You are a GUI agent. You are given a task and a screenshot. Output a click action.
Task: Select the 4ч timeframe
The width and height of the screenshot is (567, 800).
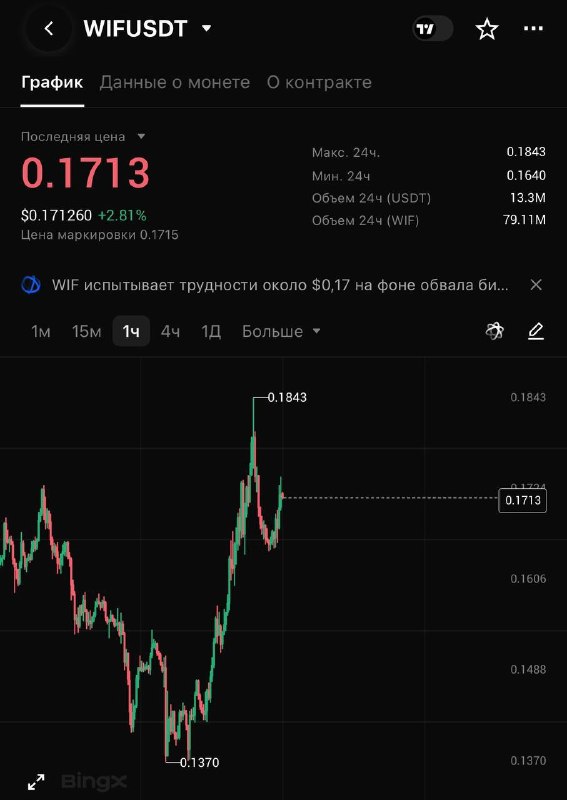coord(170,332)
